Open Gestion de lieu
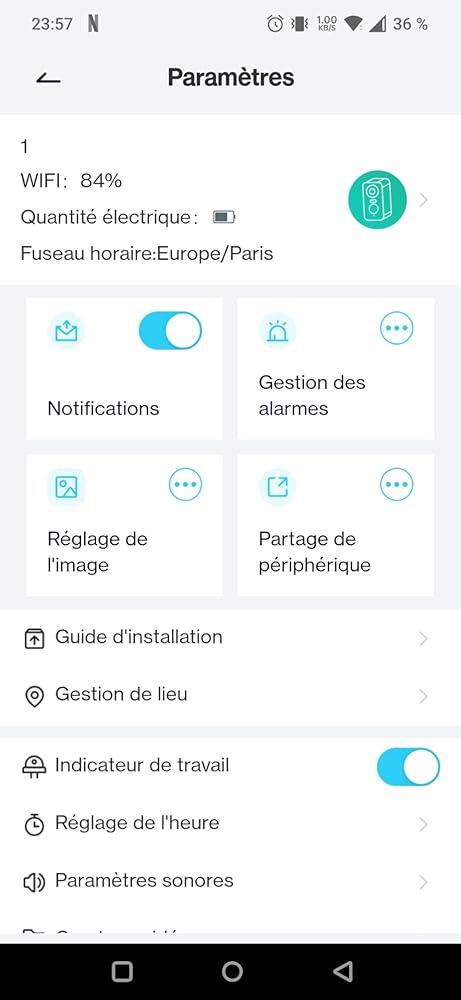The width and height of the screenshot is (461, 1000). pyautogui.click(x=230, y=695)
